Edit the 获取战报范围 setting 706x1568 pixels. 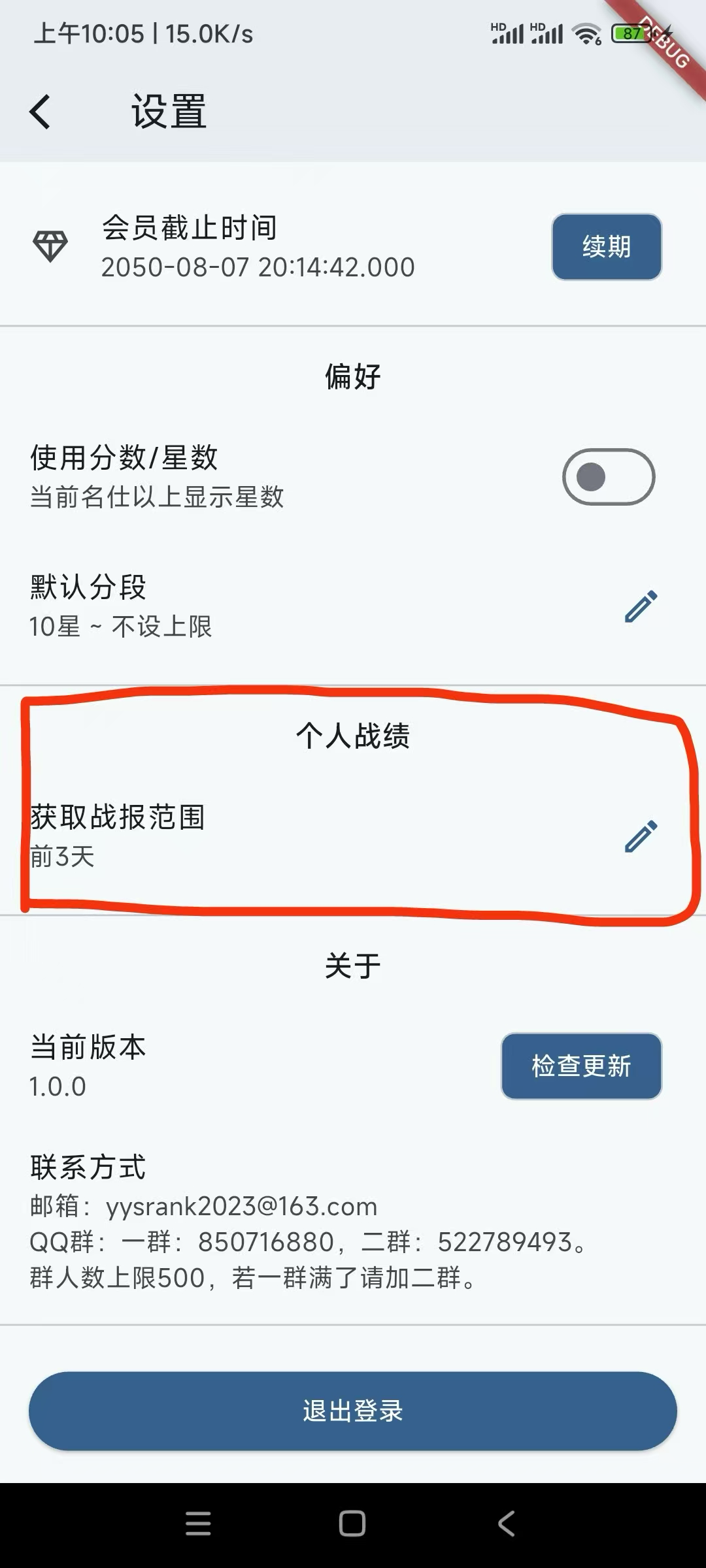(x=641, y=836)
